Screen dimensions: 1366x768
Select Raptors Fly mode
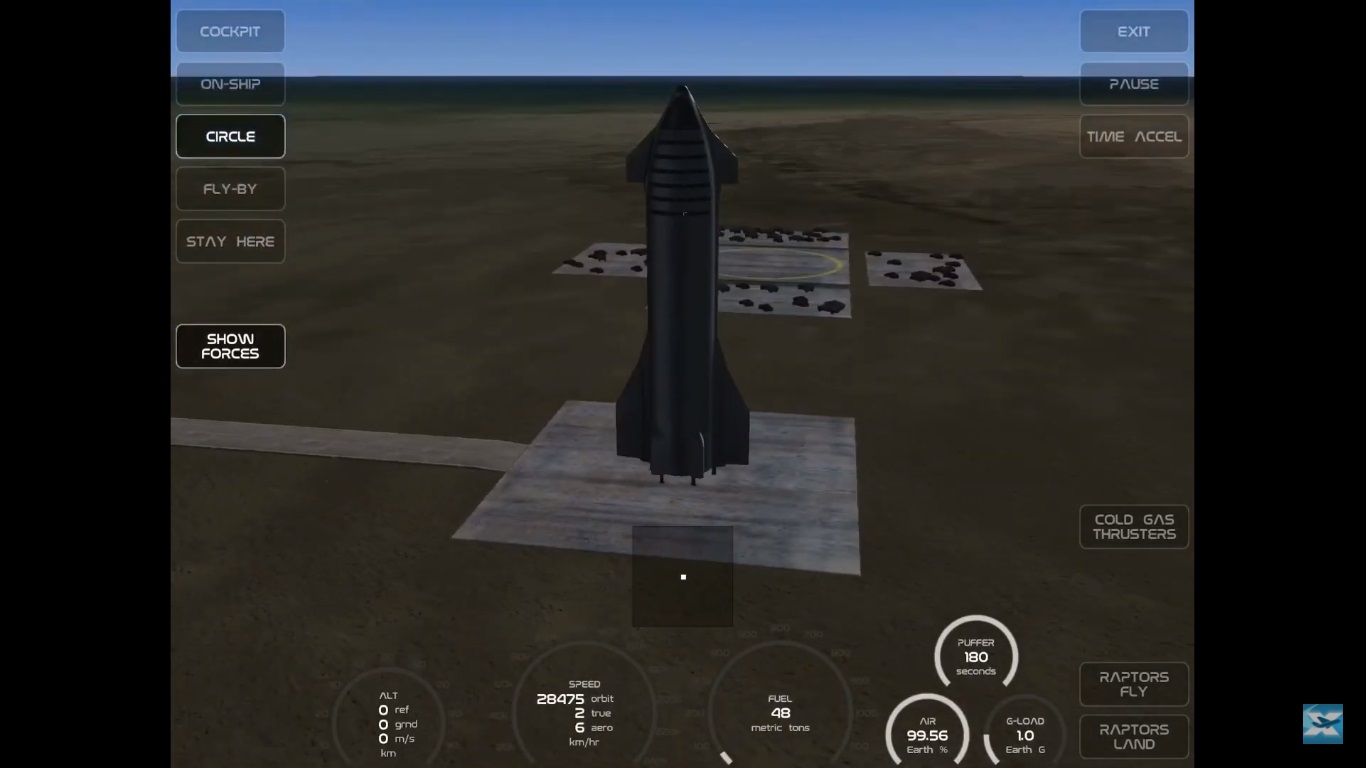tap(1133, 684)
